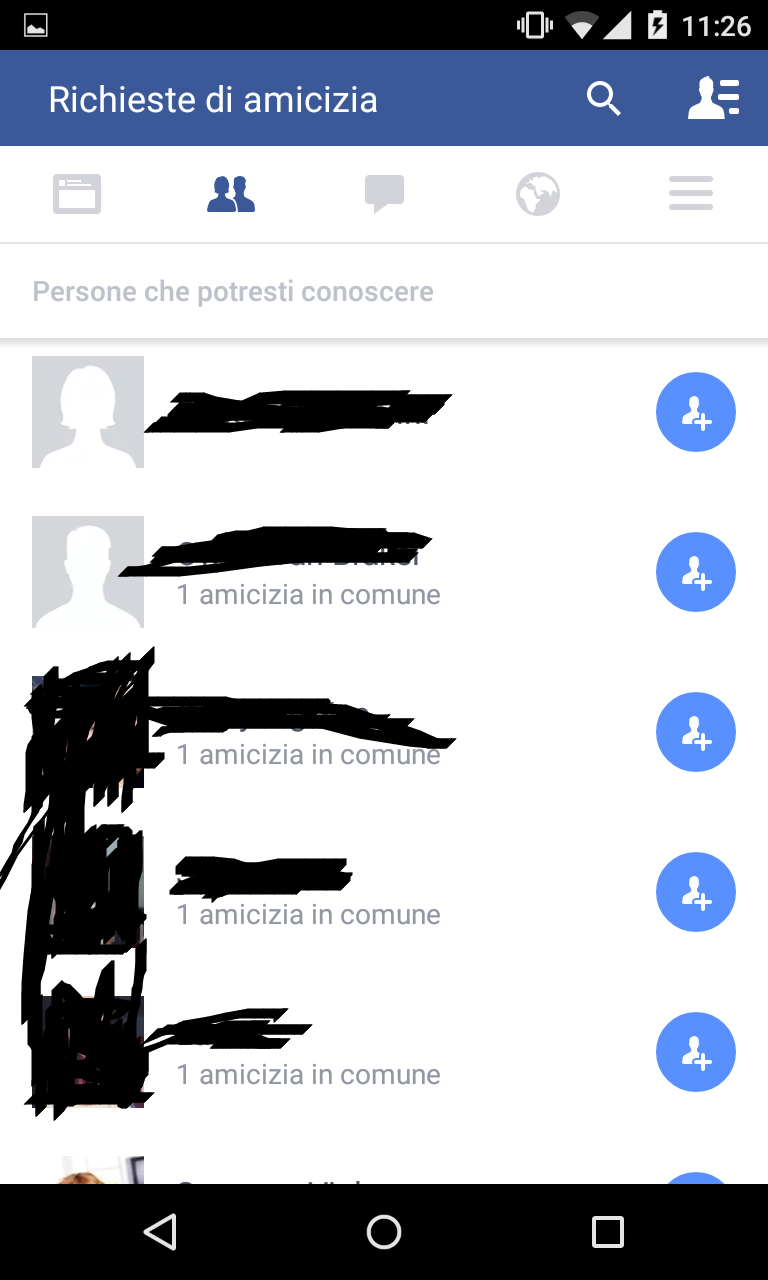Add the person with the female silhouette avatar
768x1280 pixels.
coord(696,412)
